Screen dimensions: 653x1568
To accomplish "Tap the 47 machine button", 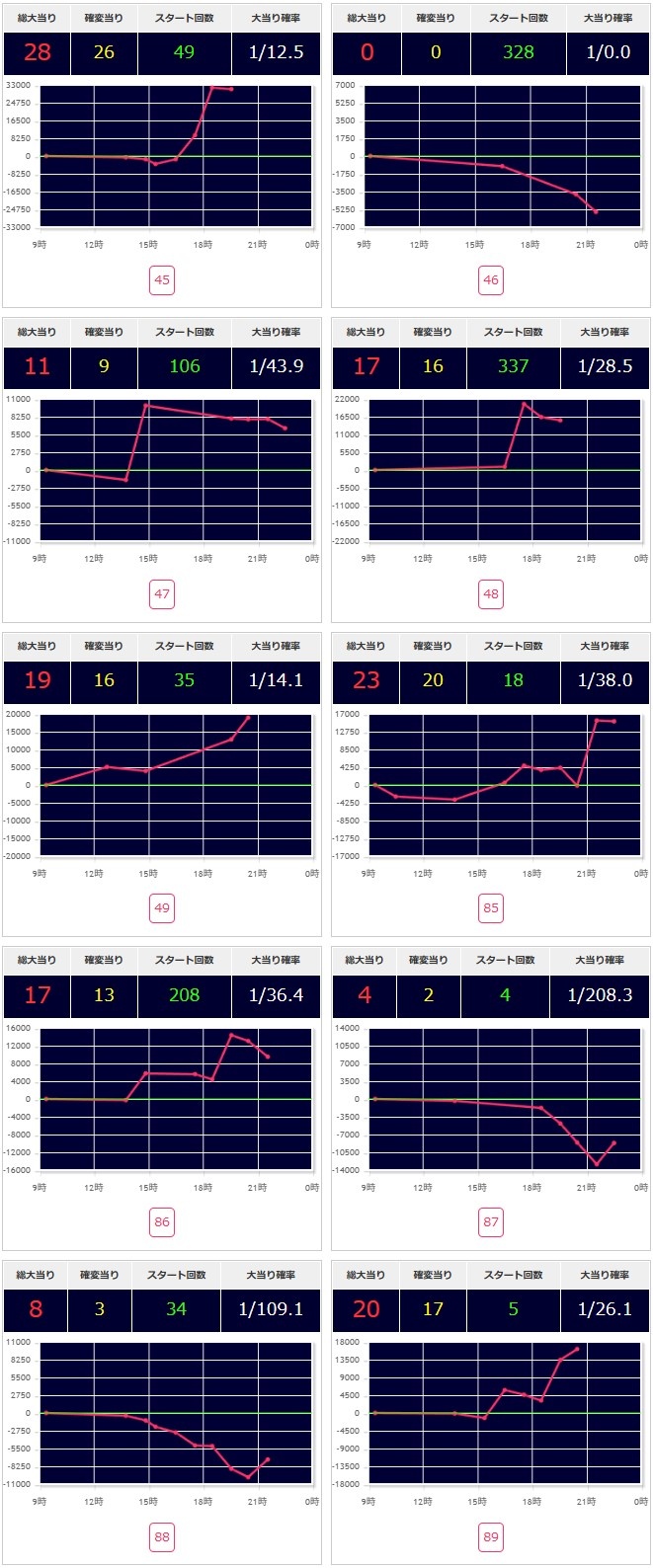I will coord(162,594).
